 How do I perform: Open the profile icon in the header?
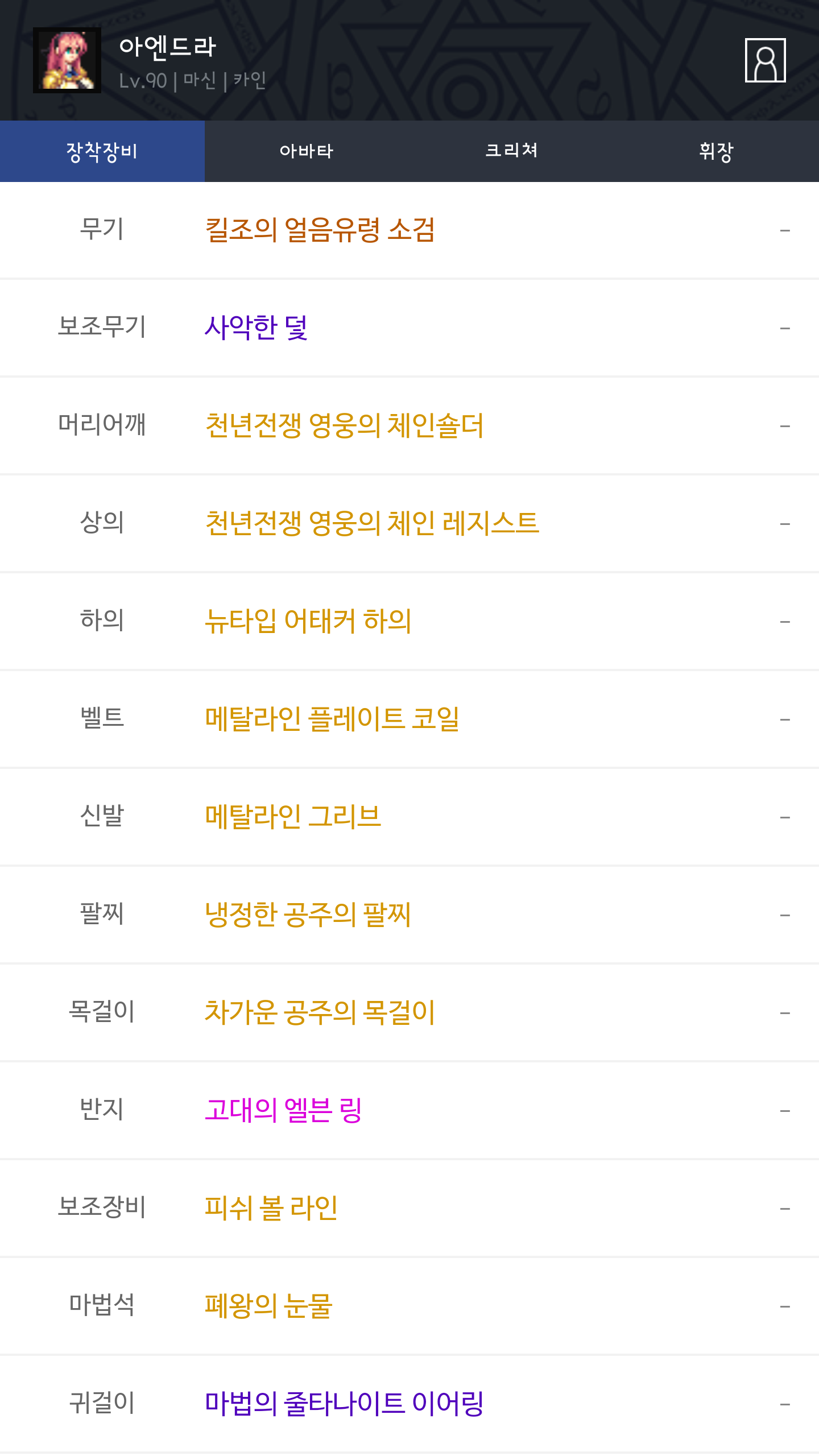[765, 60]
